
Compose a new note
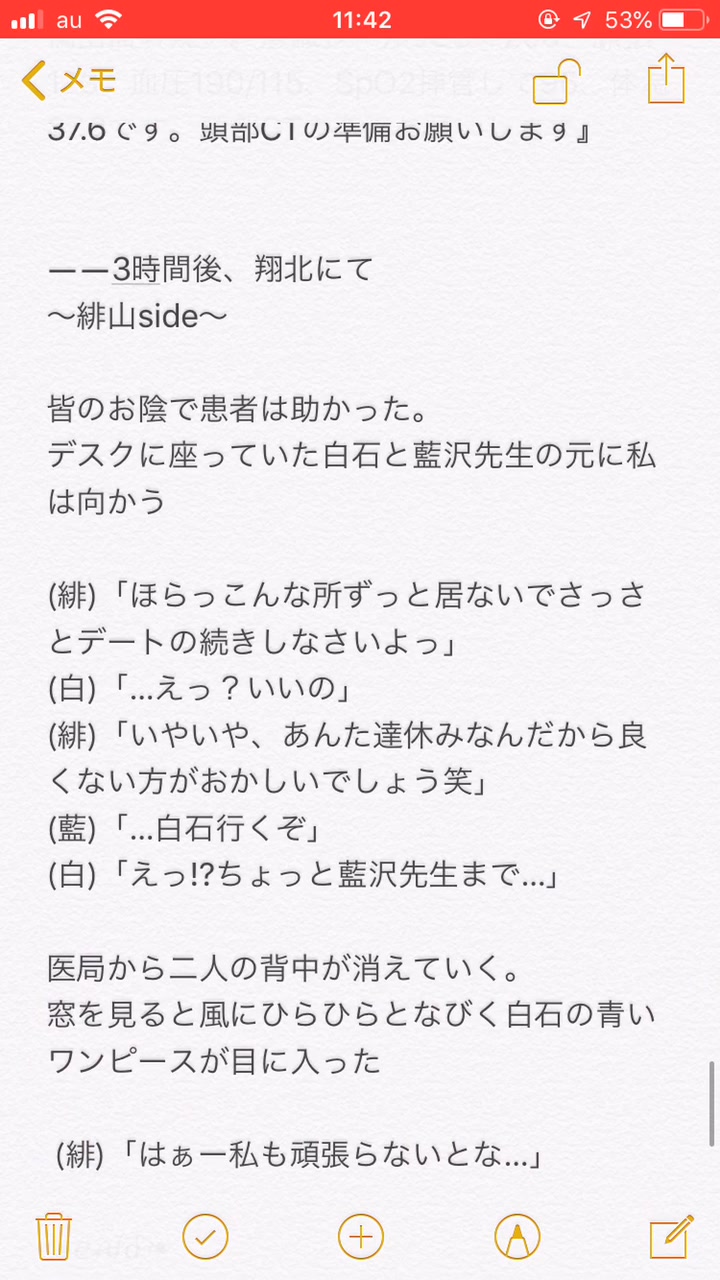point(671,1235)
